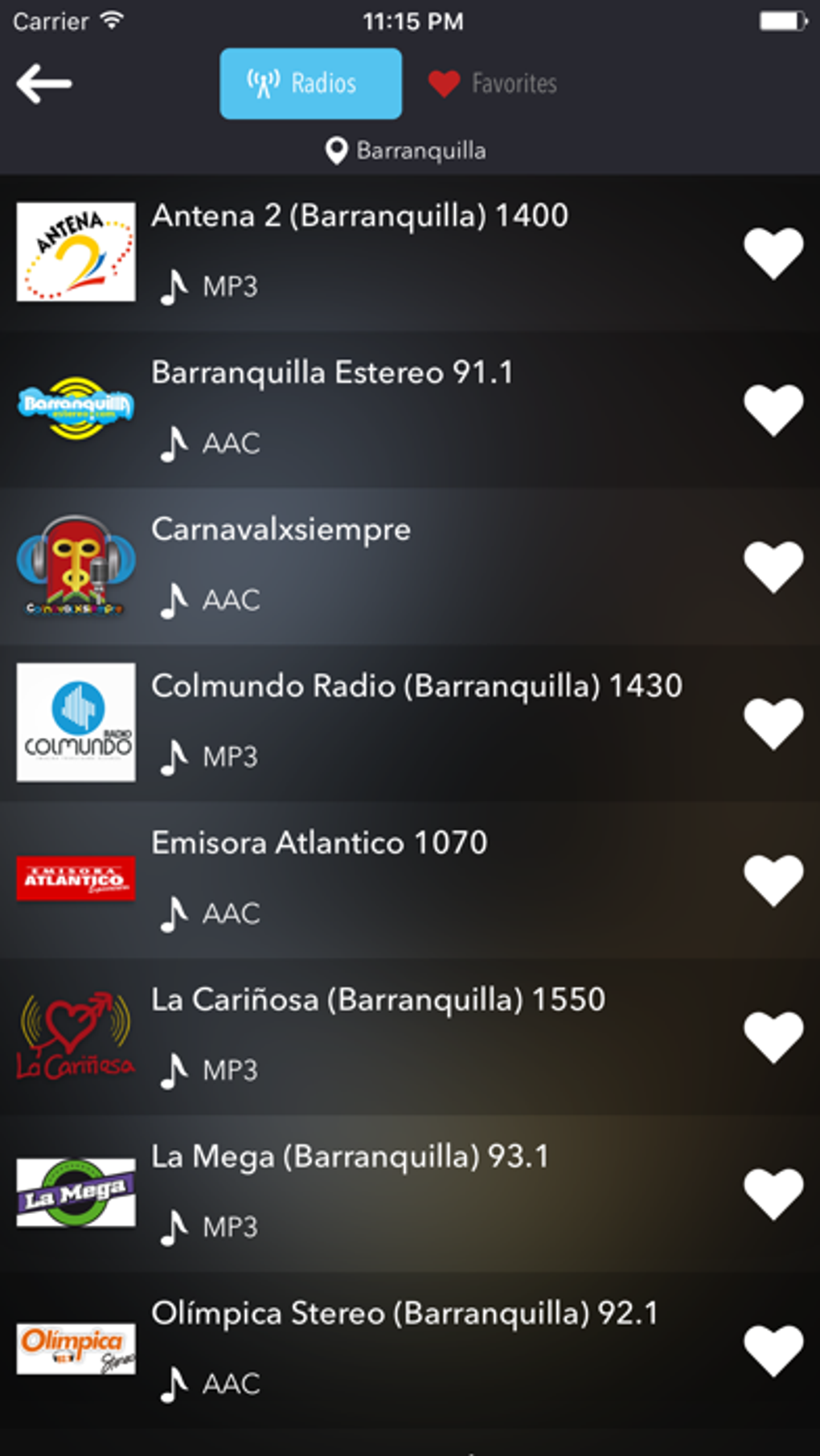Viewport: 820px width, 1456px height.
Task: Click the location pin icon next to Barranquilla
Action: coord(335,150)
